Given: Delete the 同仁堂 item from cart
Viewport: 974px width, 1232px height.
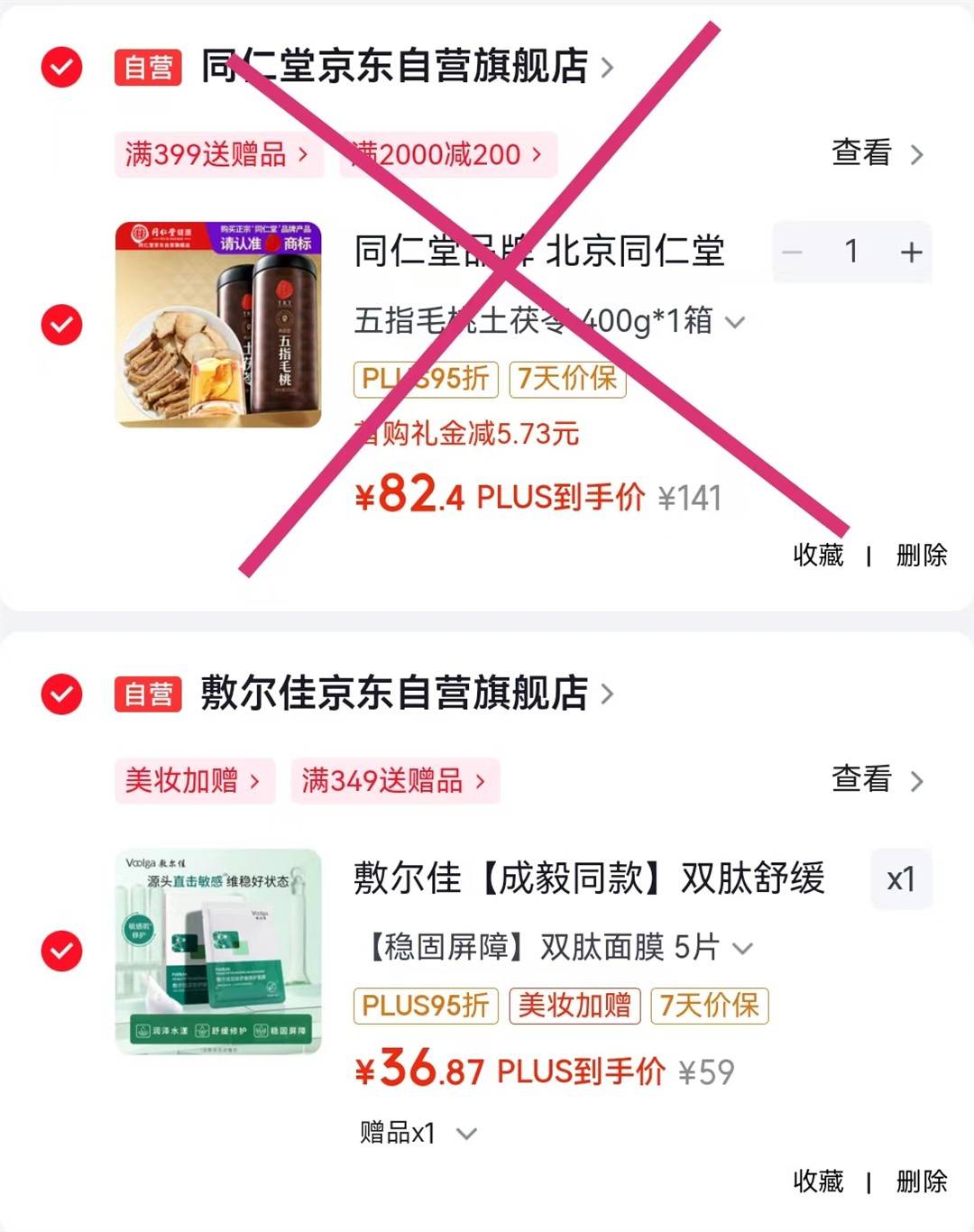Looking at the screenshot, I should pos(921,555).
